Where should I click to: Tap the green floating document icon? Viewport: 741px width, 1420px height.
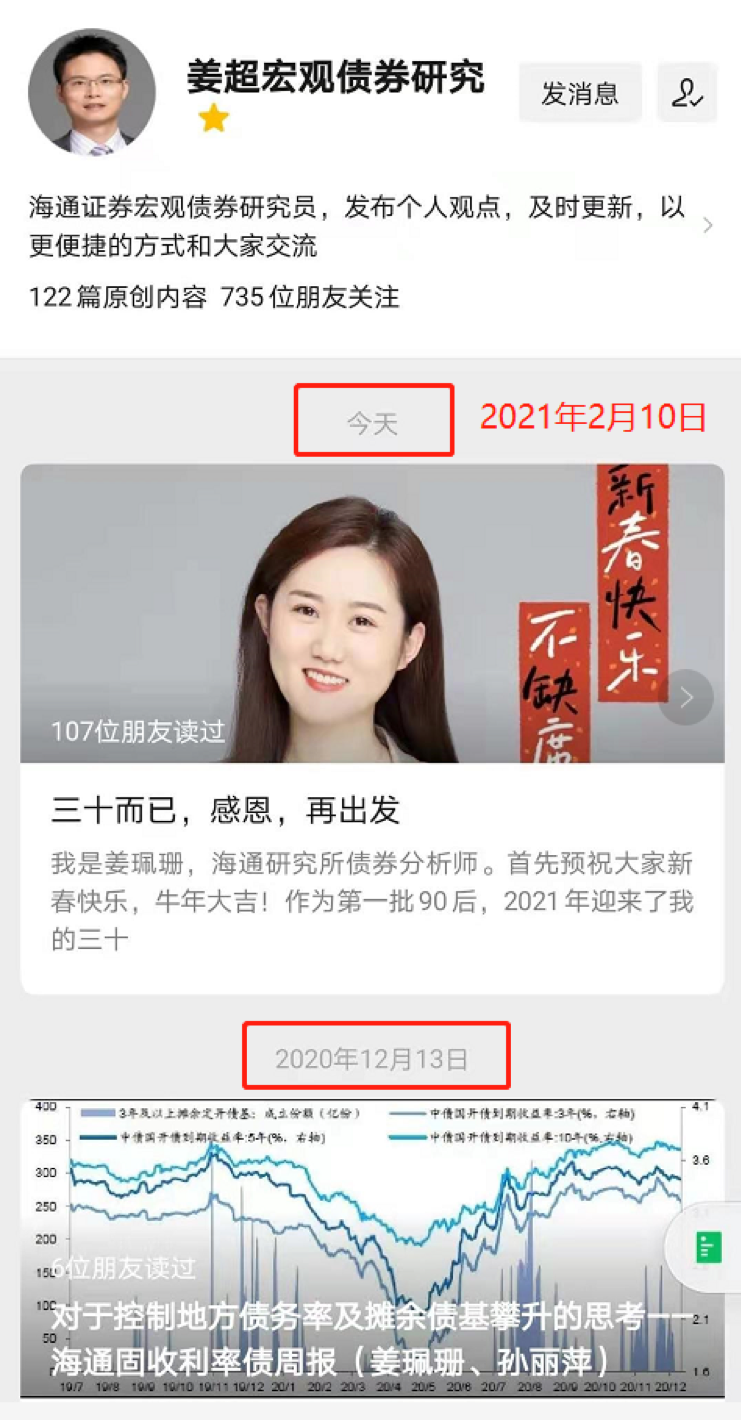[x=708, y=1247]
